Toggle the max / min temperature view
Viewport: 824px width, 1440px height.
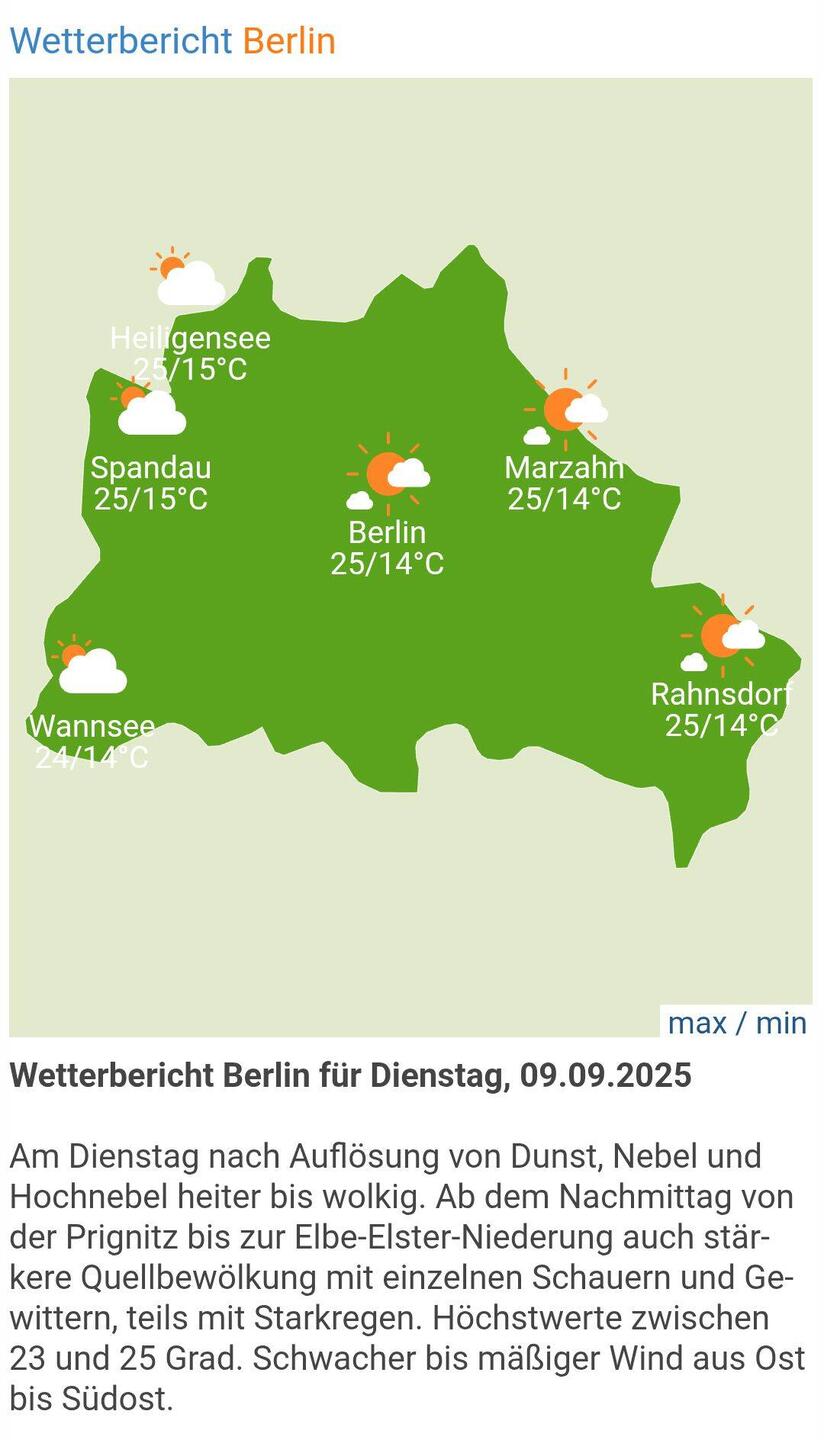tap(737, 1023)
